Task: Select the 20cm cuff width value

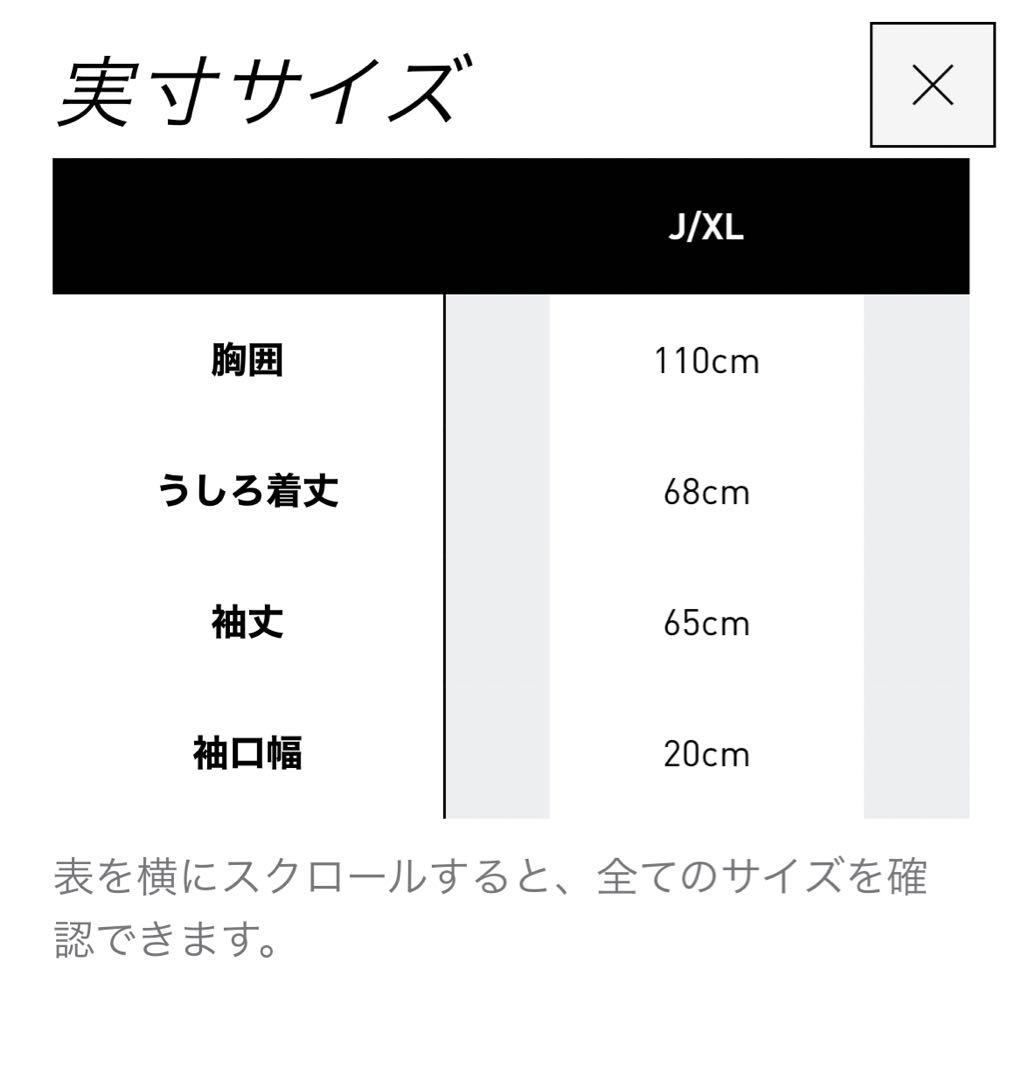Action: (x=706, y=755)
